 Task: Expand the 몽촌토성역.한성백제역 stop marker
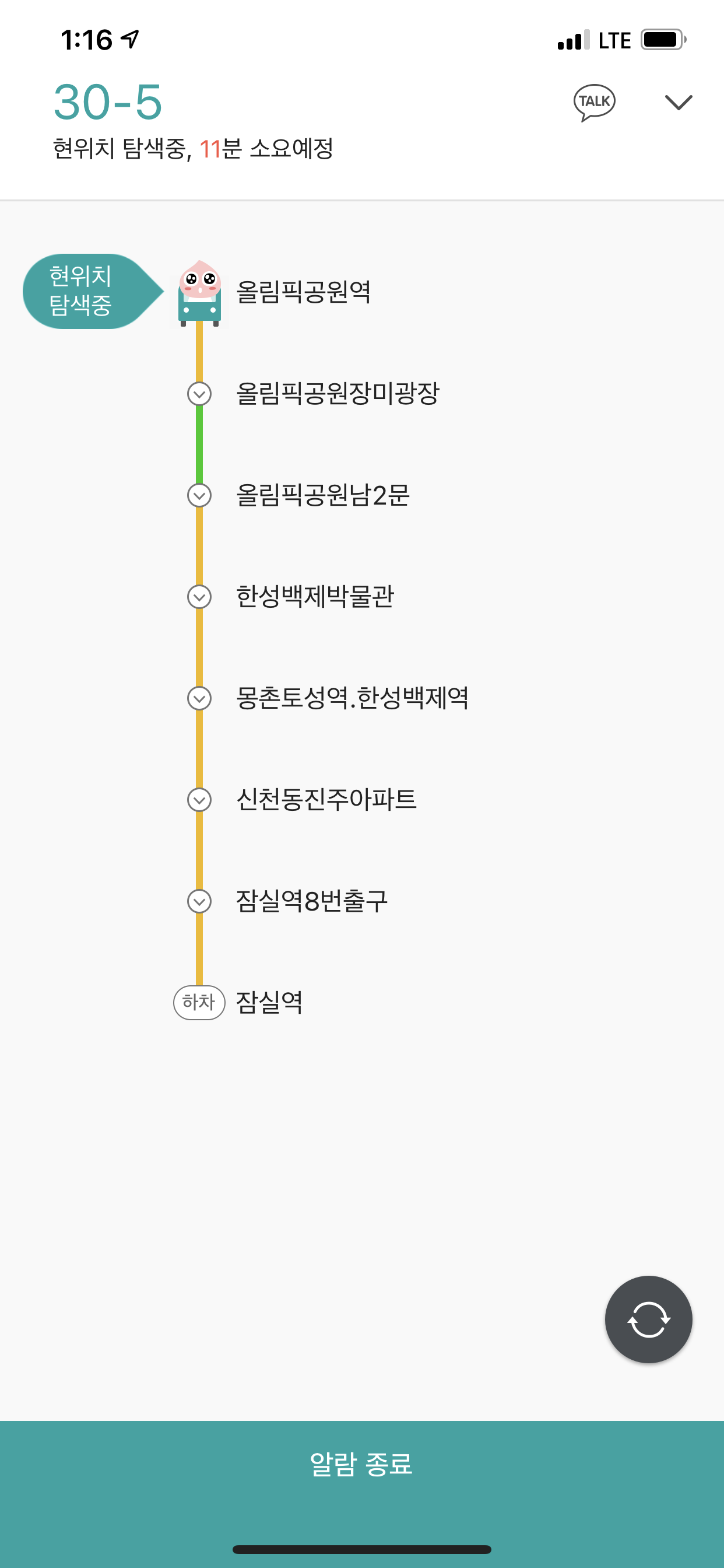click(199, 698)
